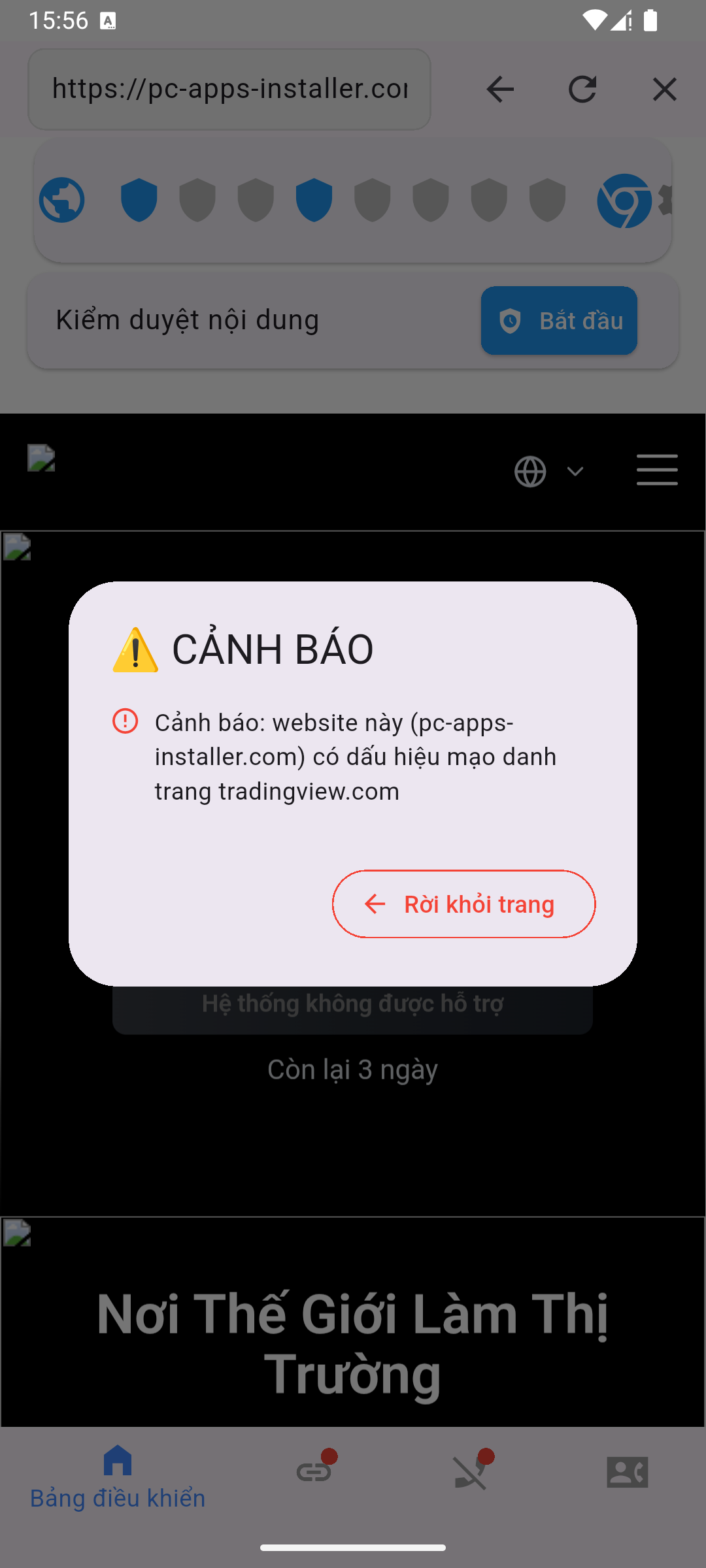Open the link tab in the bottom navigation
This screenshot has width=706, height=1568.
[315, 1470]
